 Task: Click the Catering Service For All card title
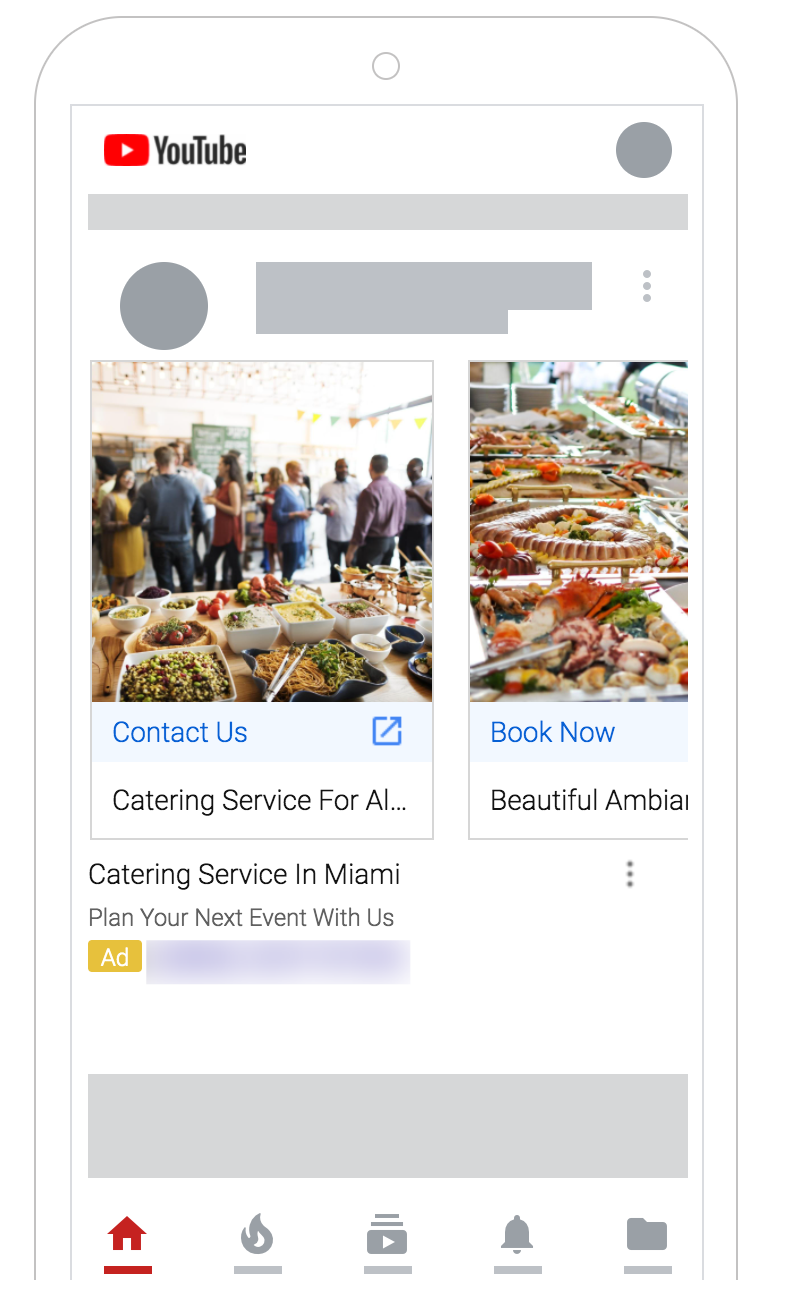point(261,800)
